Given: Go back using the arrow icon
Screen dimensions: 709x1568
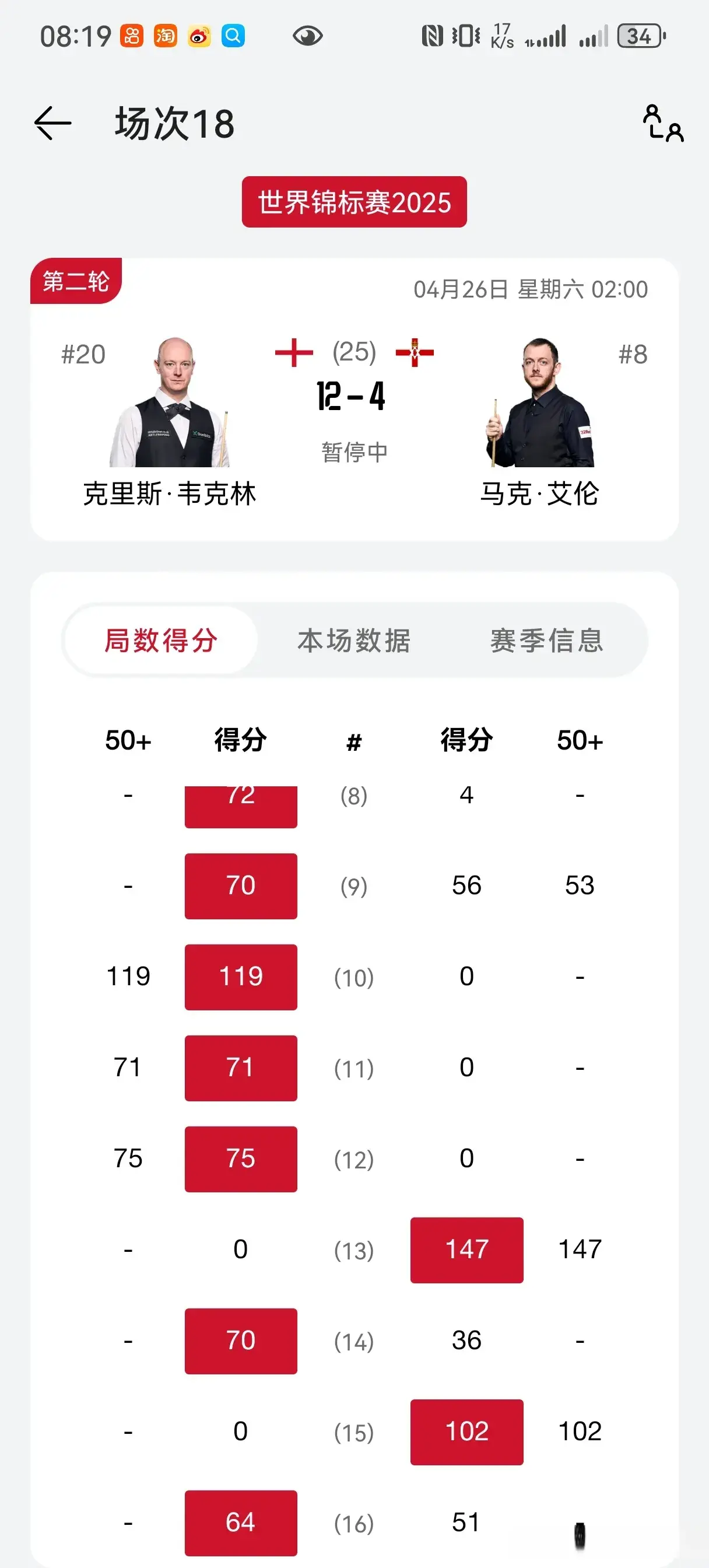Looking at the screenshot, I should 53,123.
